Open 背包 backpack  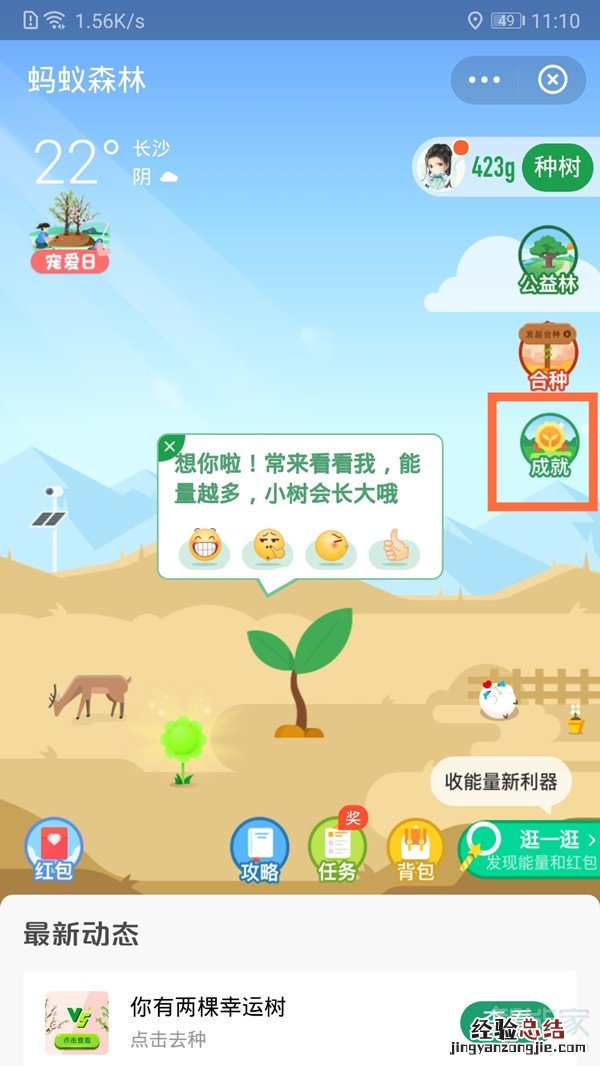click(x=415, y=850)
